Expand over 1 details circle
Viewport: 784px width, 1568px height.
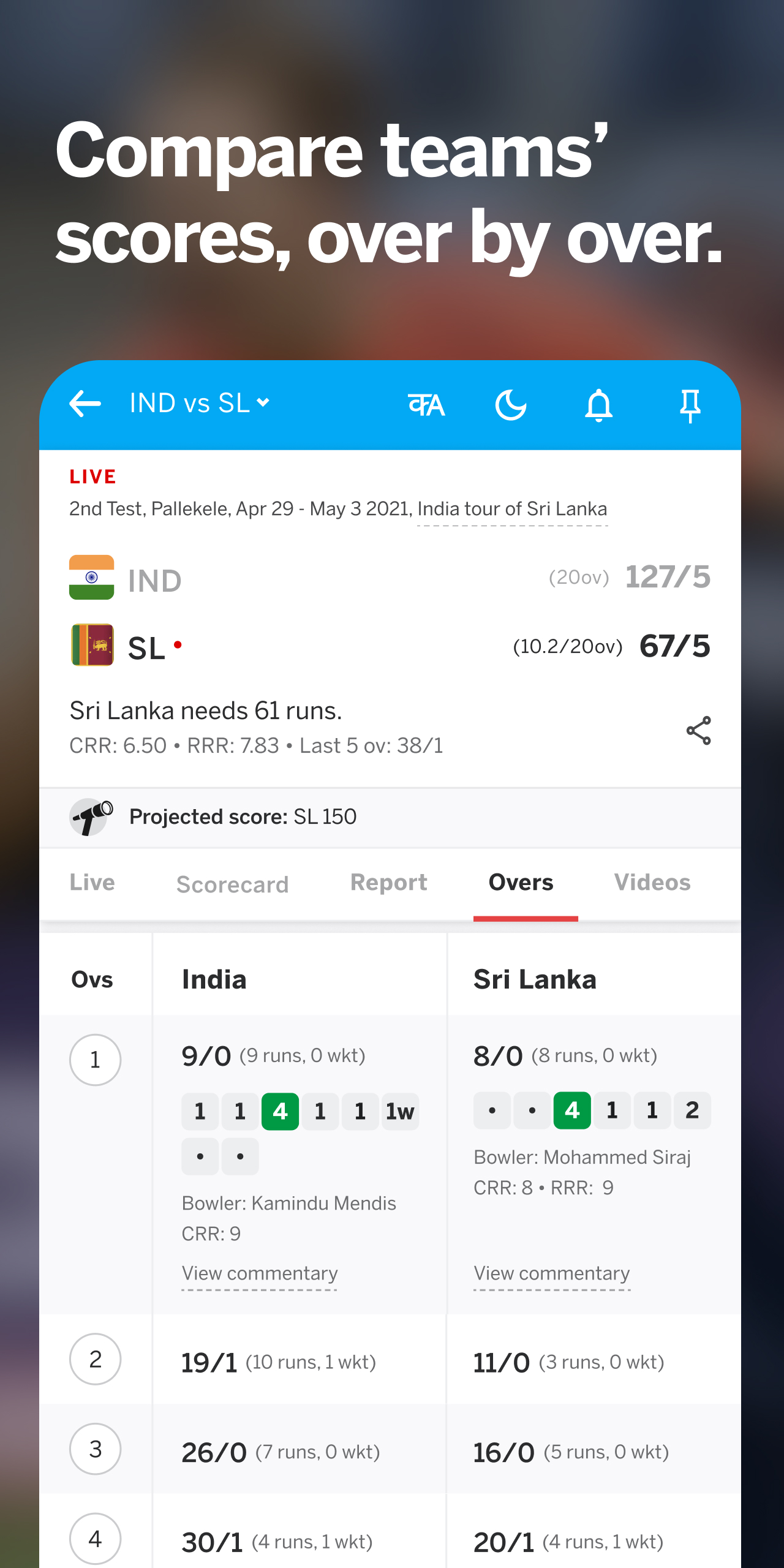point(95,1060)
